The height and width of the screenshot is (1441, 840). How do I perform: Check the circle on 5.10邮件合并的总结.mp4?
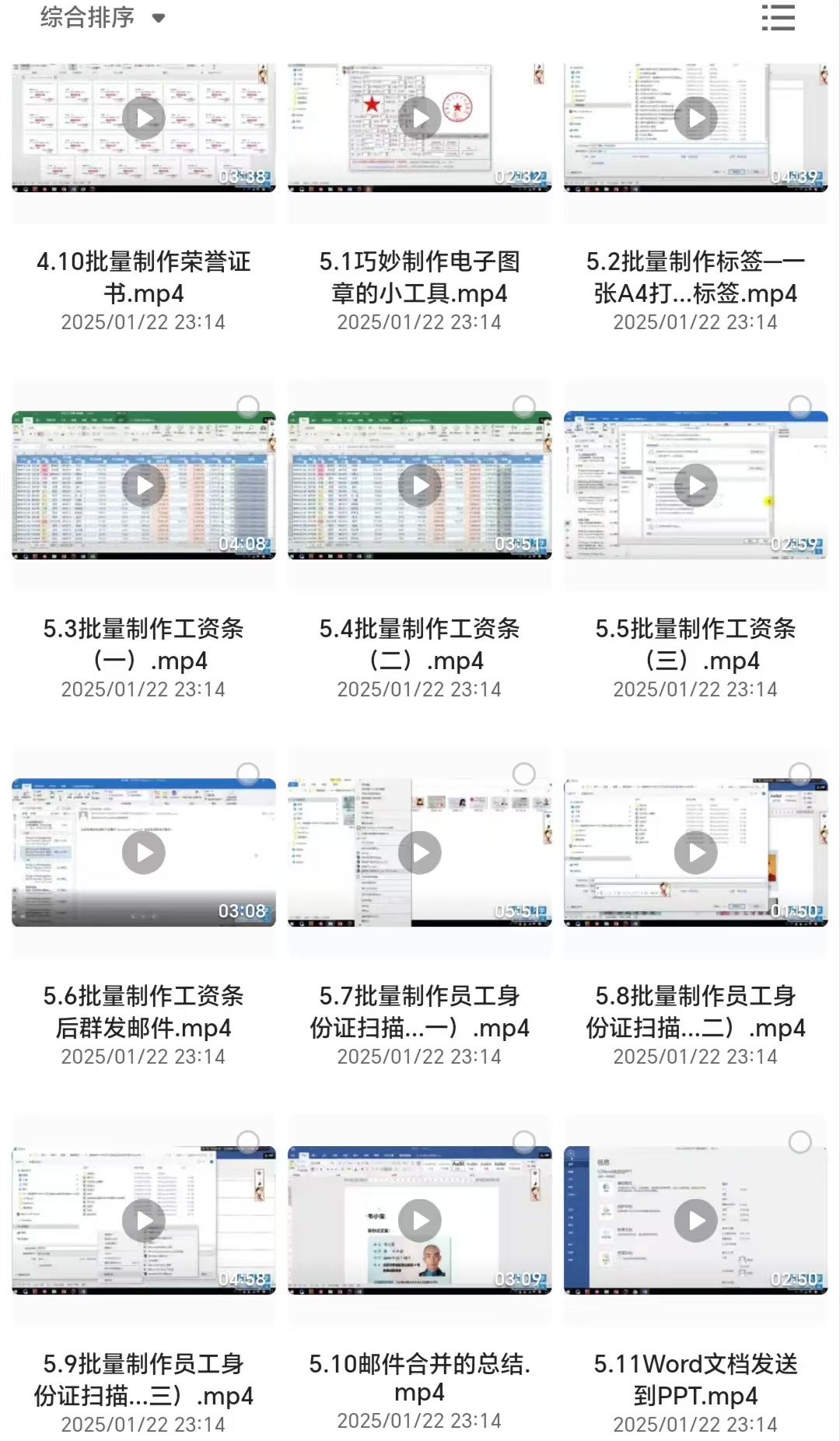[x=524, y=1141]
